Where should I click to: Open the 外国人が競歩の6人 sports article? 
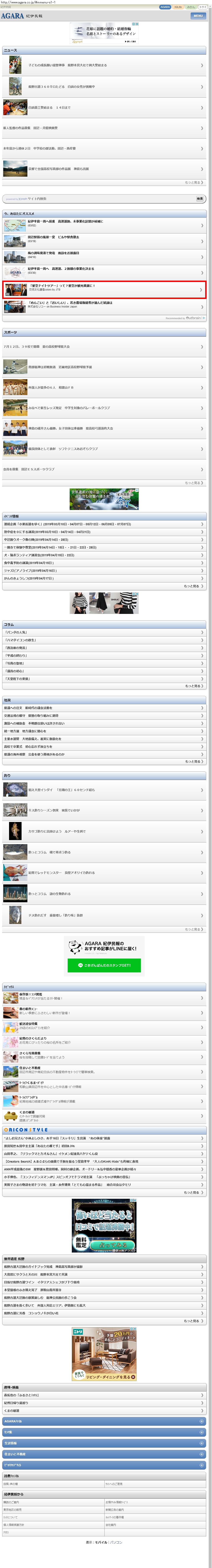(104, 387)
